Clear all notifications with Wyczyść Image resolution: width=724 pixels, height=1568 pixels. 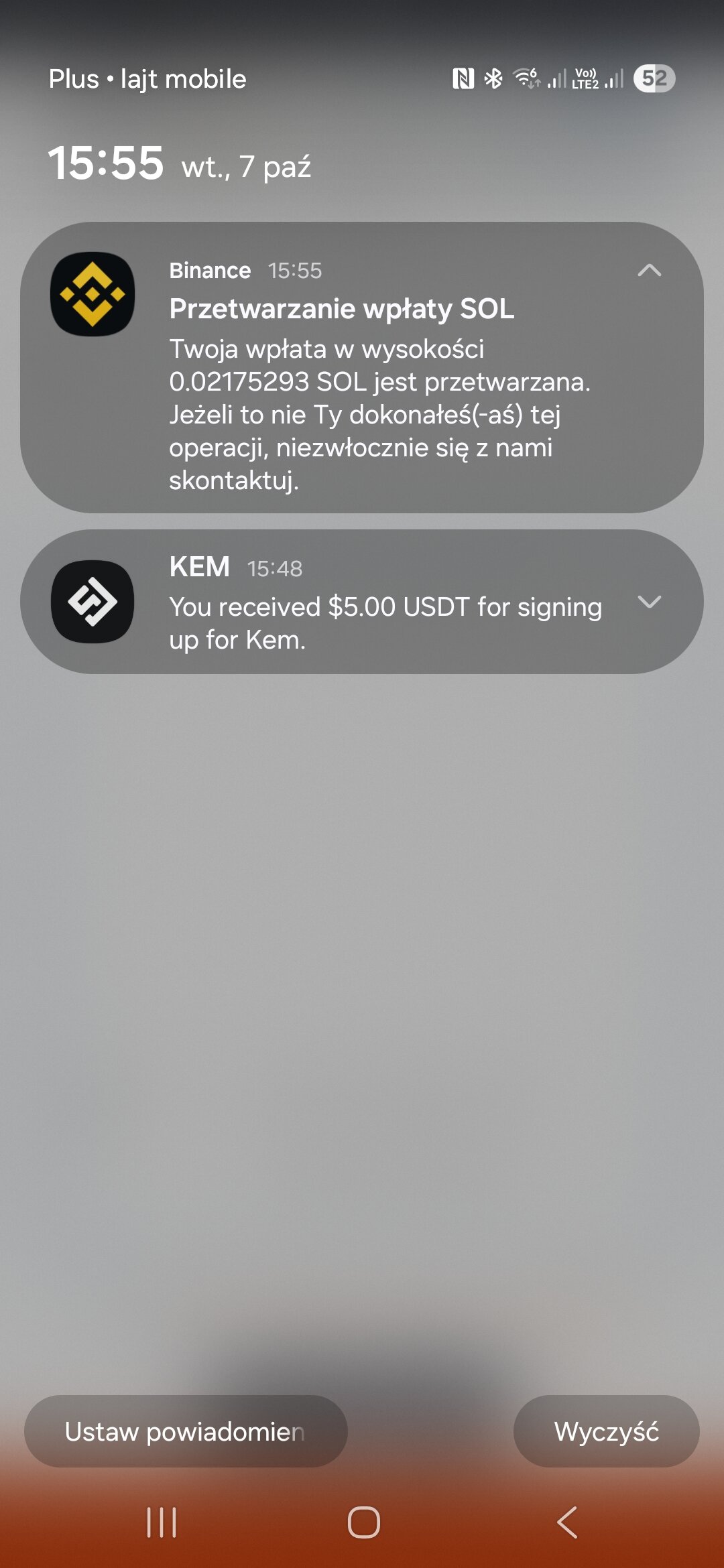606,1431
